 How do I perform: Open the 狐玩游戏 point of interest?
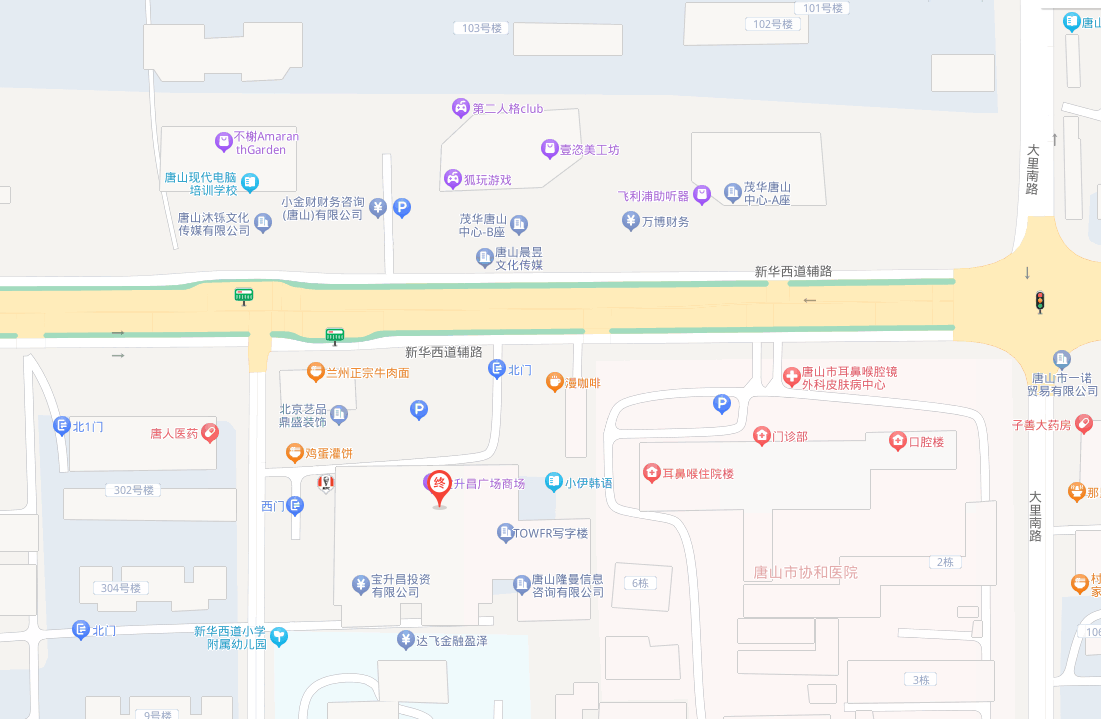(x=453, y=179)
